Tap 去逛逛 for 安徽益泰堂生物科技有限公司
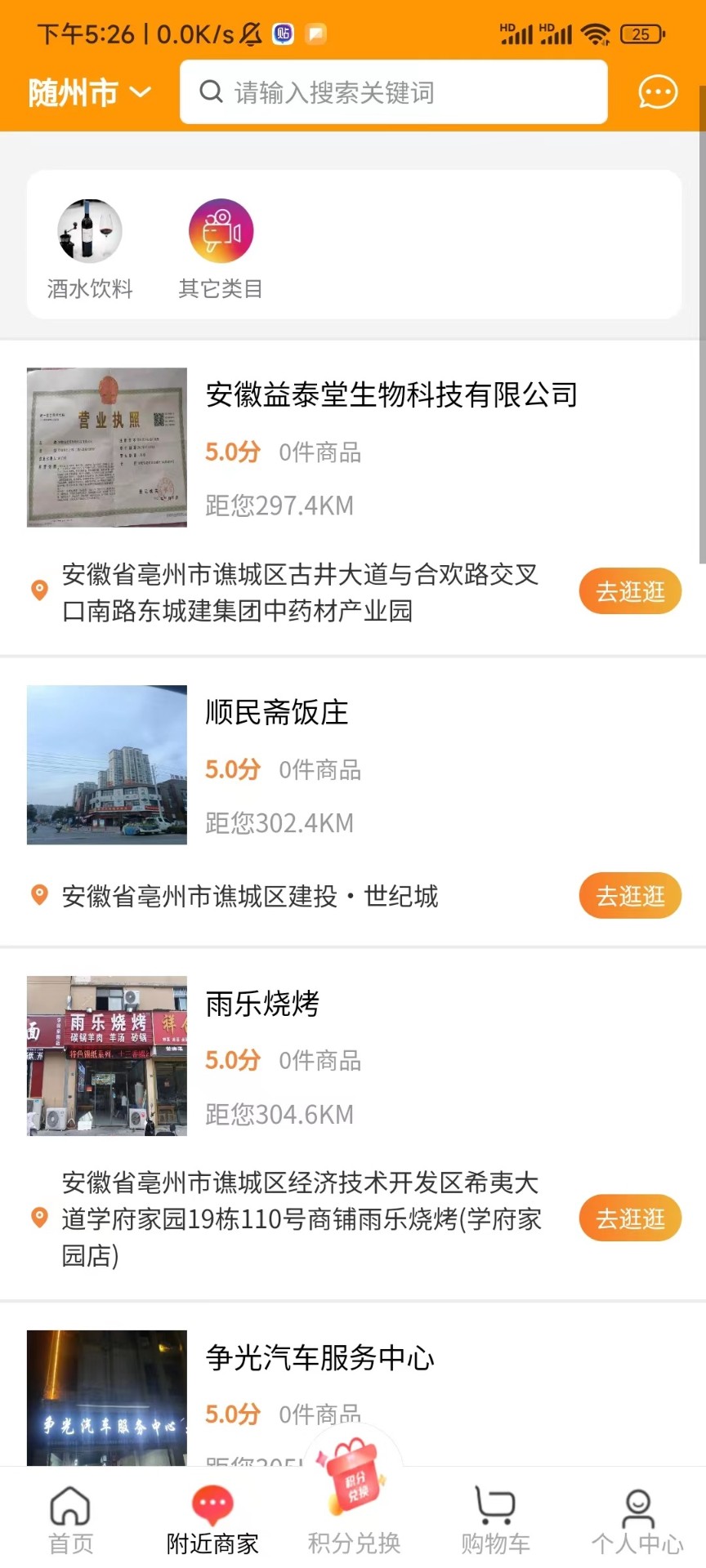The image size is (706, 1568). (x=629, y=590)
